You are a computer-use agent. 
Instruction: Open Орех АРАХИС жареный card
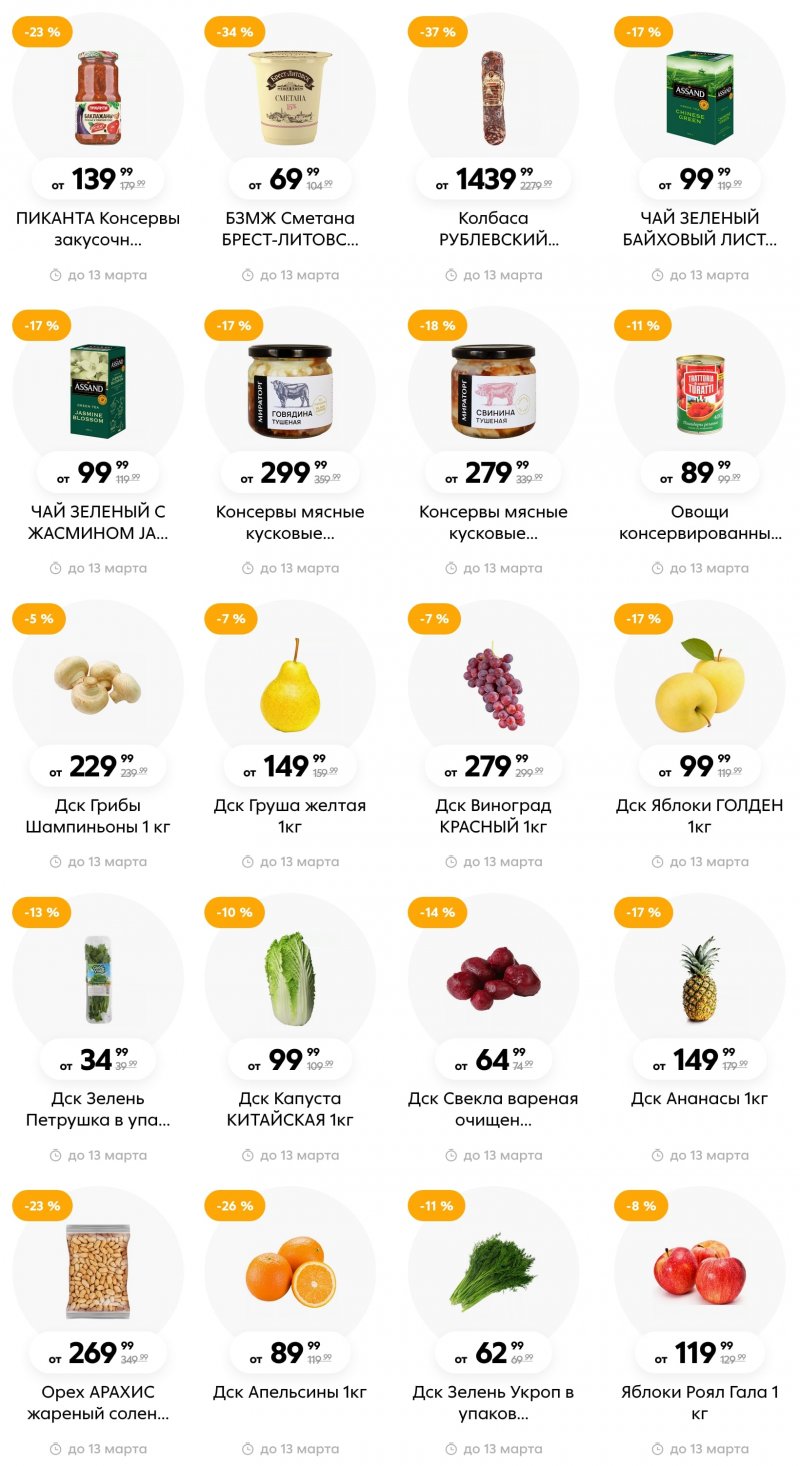pos(98,1402)
